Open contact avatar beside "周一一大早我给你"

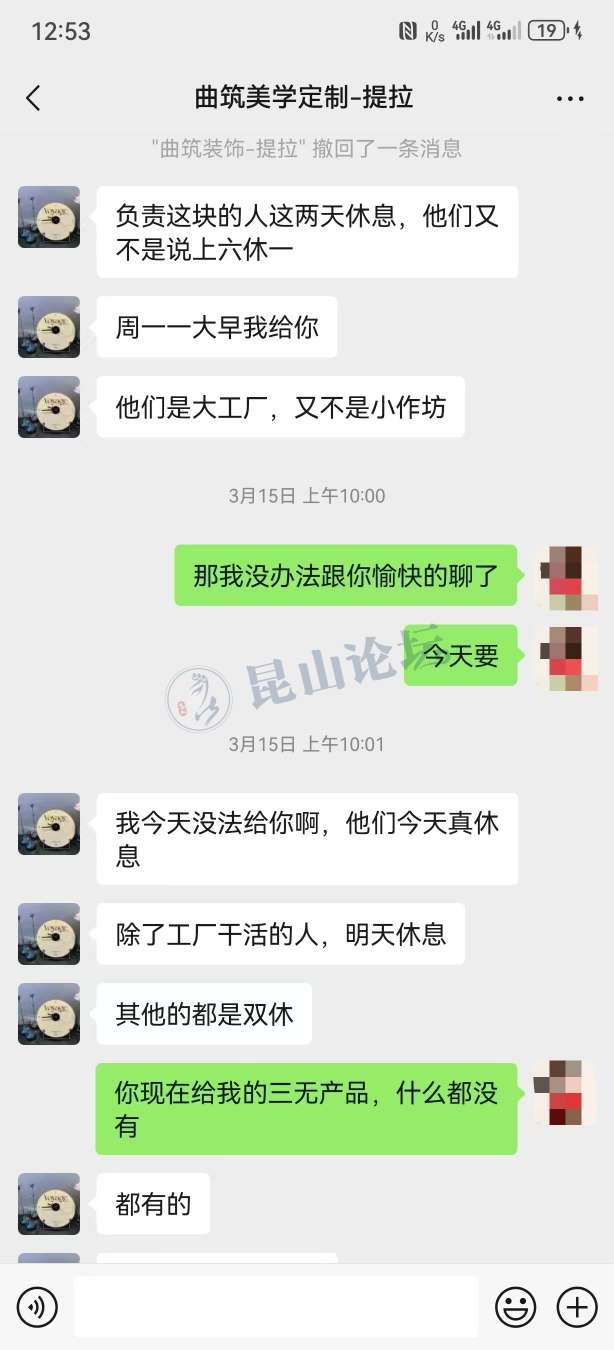point(49,327)
